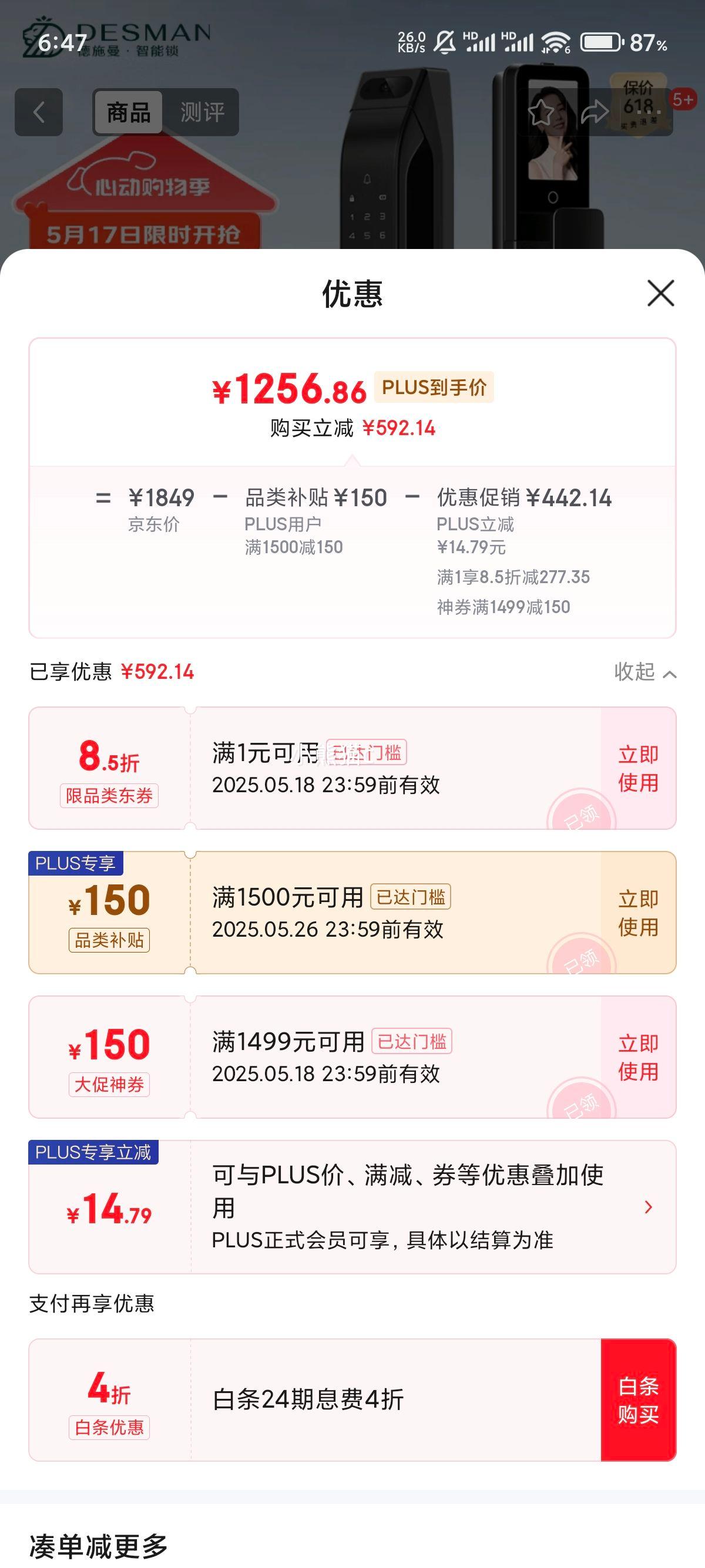The width and height of the screenshot is (705, 1568).
Task: Close the 优惠 discount panel
Action: pyautogui.click(x=660, y=294)
